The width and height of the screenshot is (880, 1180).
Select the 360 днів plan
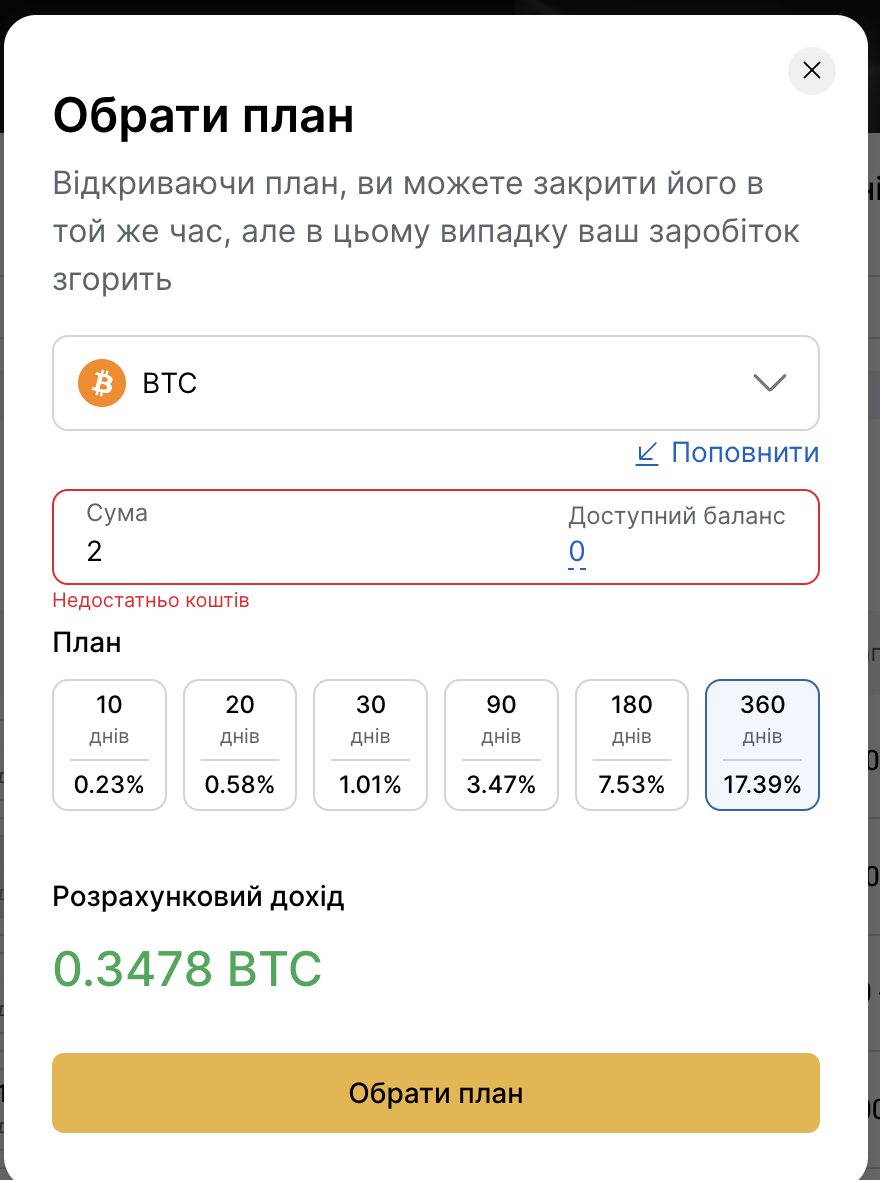pyautogui.click(x=762, y=745)
